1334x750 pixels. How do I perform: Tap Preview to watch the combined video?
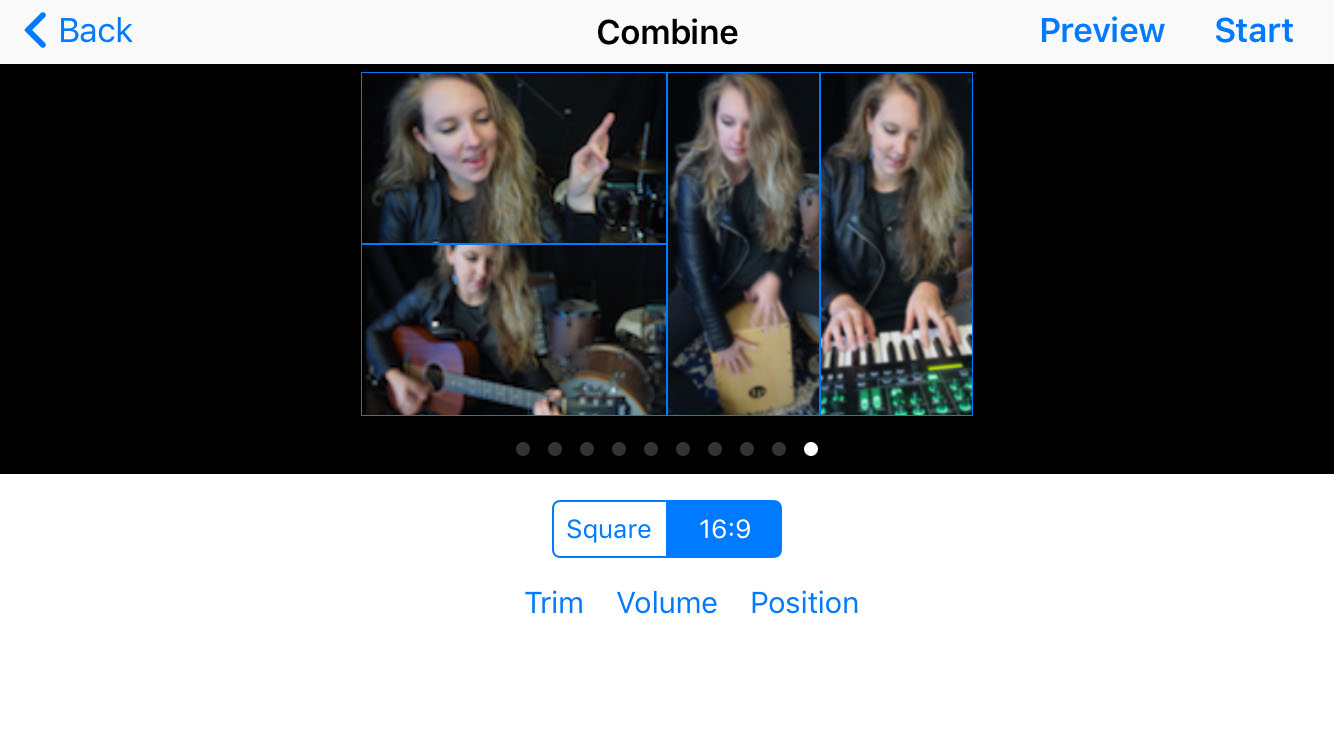pos(1101,31)
